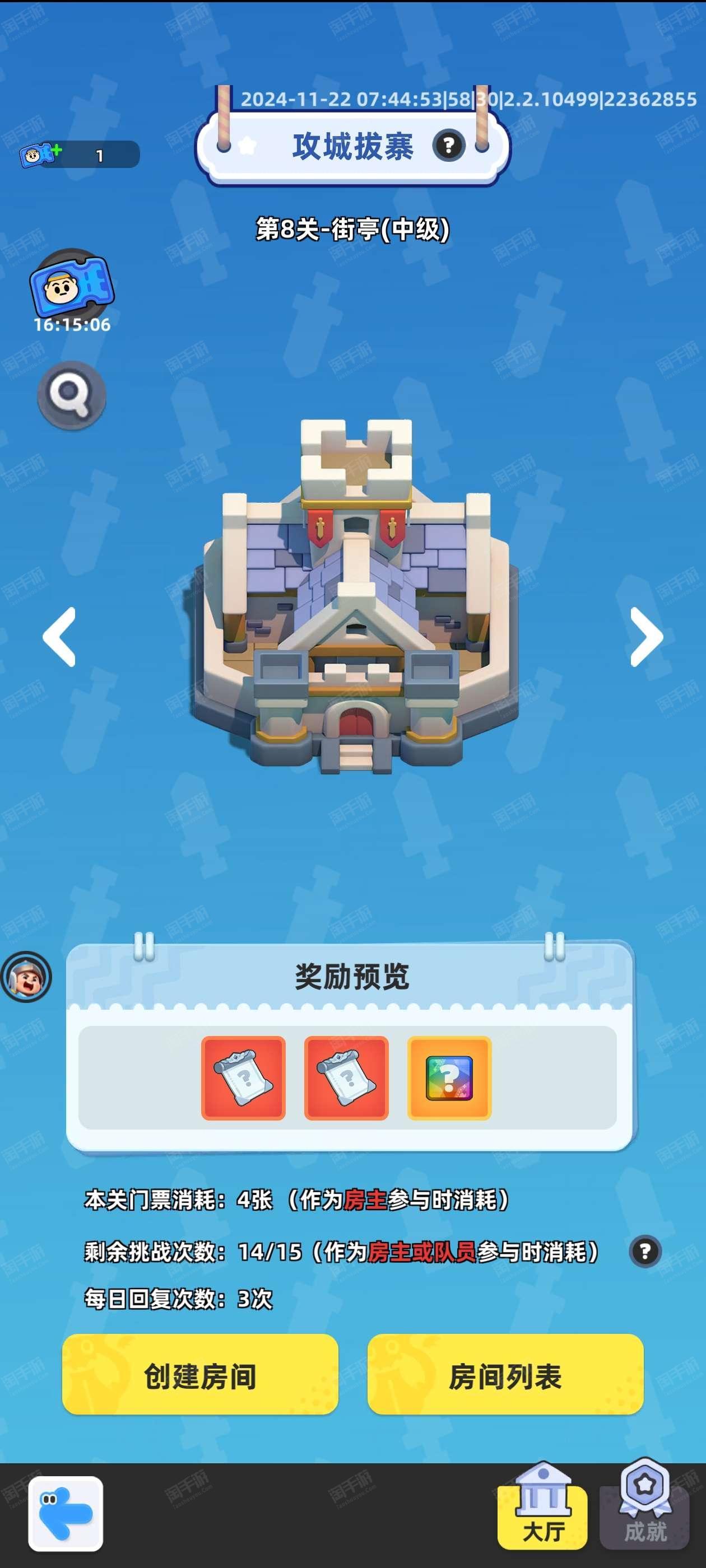Open the 房间列表 room list
Screen dimensions: 706x1568
505,1376
